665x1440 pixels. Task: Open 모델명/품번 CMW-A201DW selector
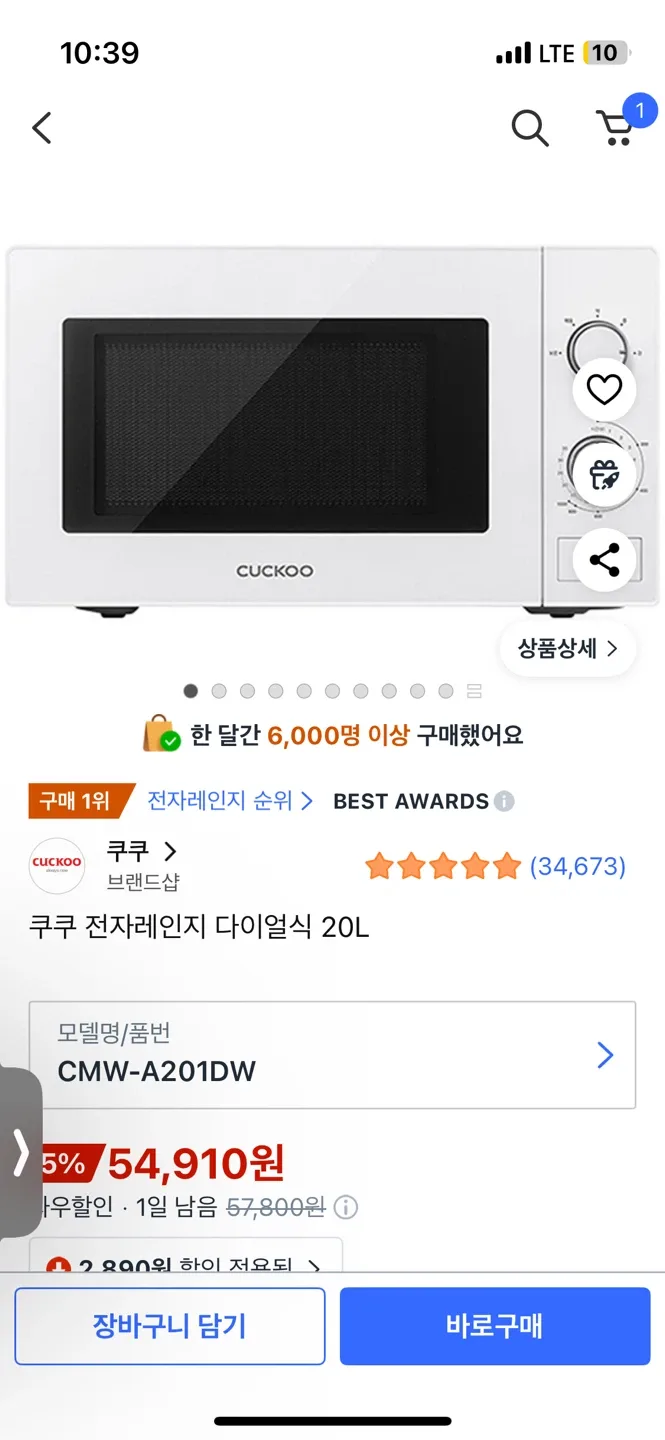(x=332, y=1055)
